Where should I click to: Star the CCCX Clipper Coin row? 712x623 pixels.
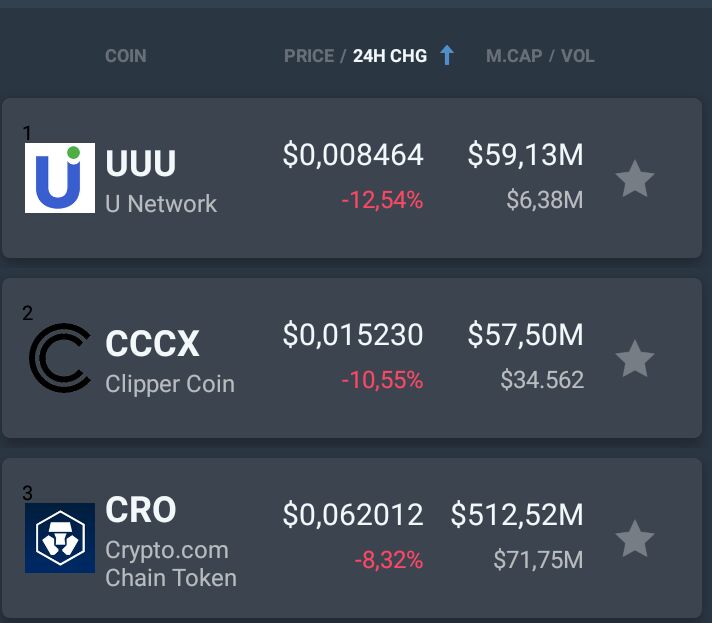pos(634,359)
